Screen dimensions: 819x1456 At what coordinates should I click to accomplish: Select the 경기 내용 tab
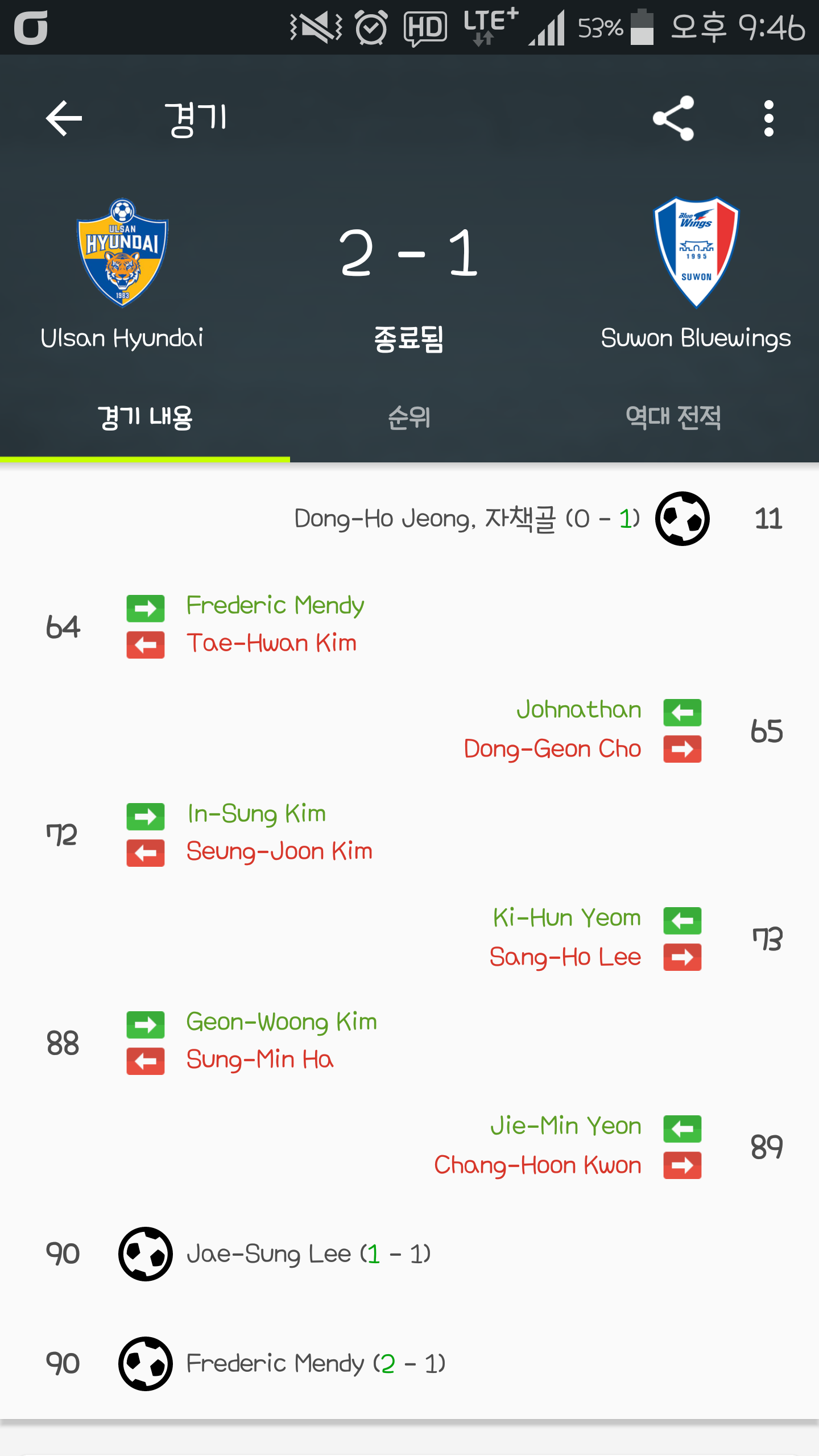coord(145,417)
